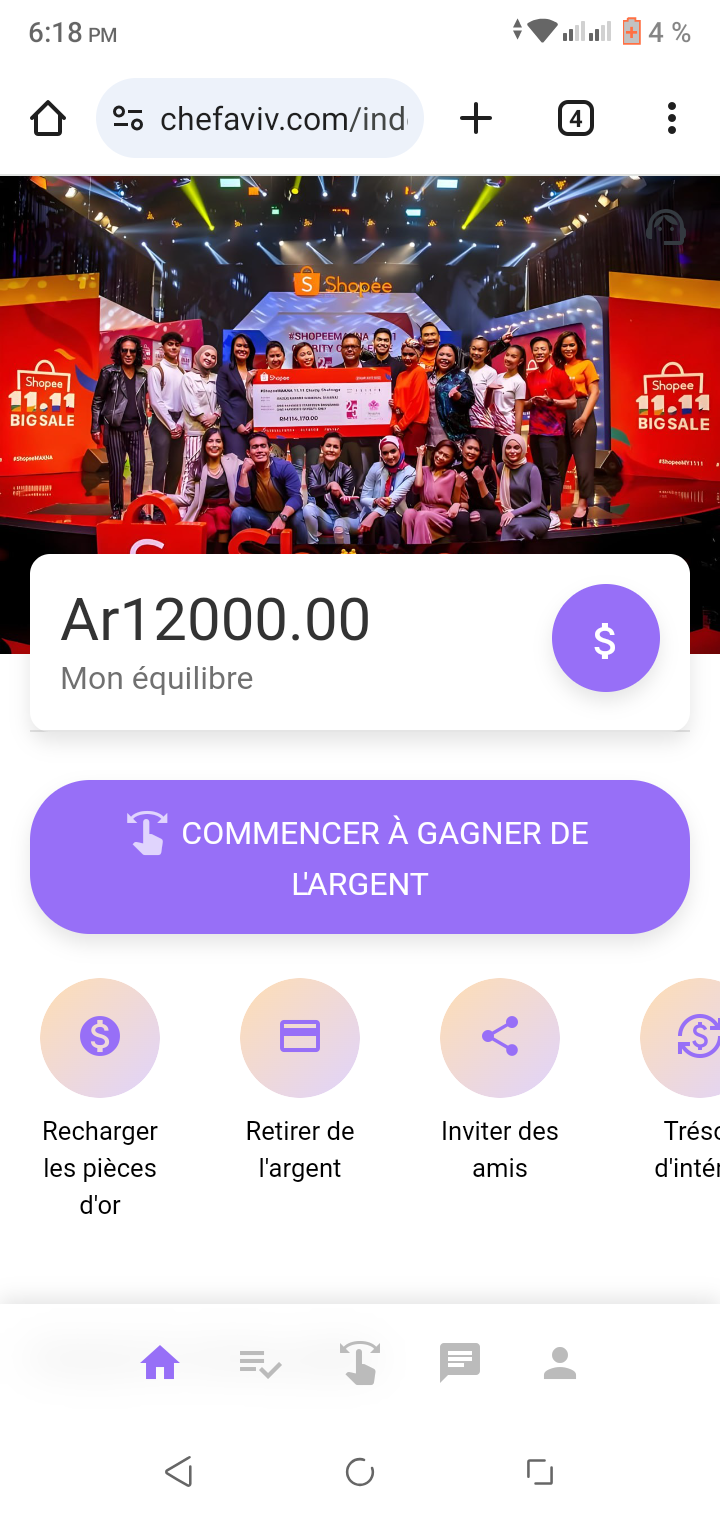Tap the system back button

[178, 1471]
